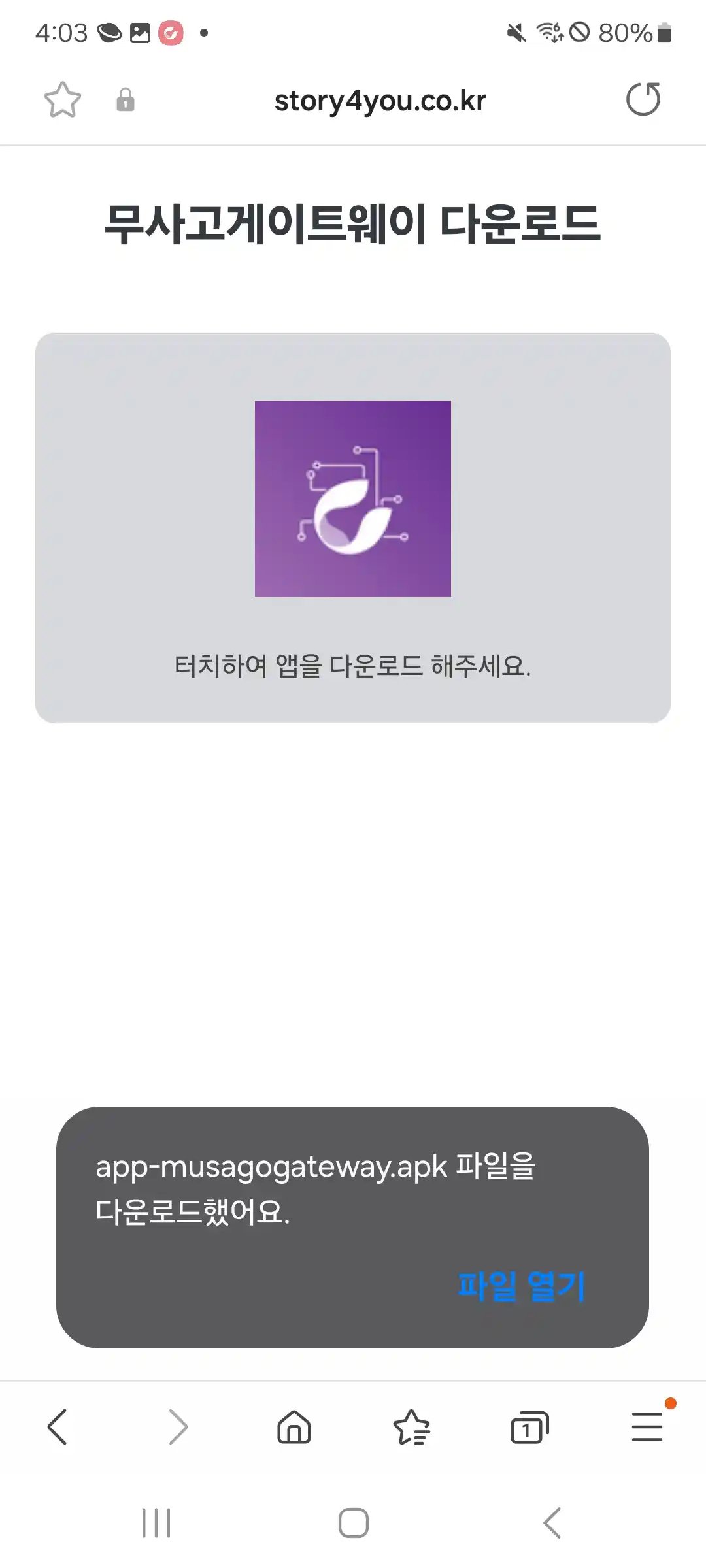Reload the current page

pos(643,100)
